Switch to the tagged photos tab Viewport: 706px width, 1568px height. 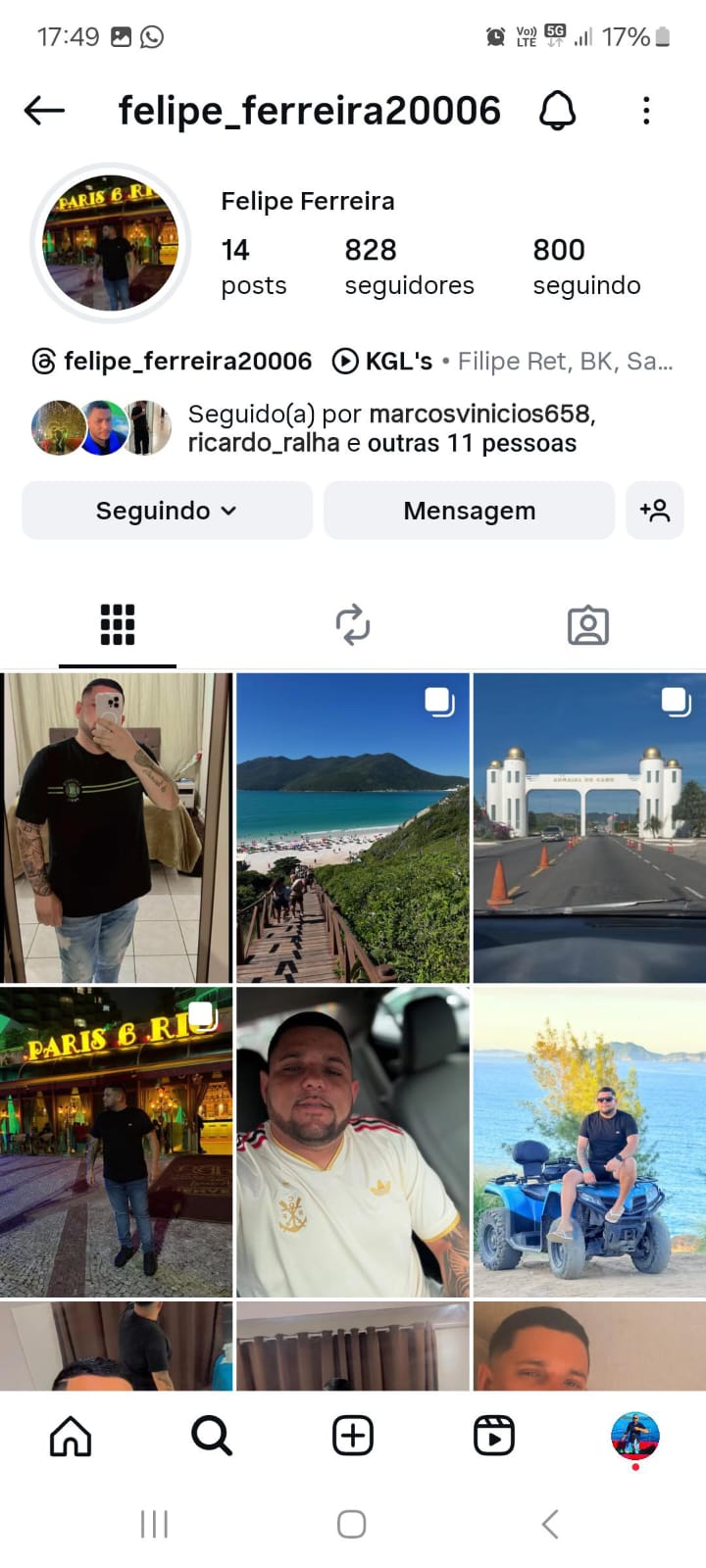pos(587,624)
